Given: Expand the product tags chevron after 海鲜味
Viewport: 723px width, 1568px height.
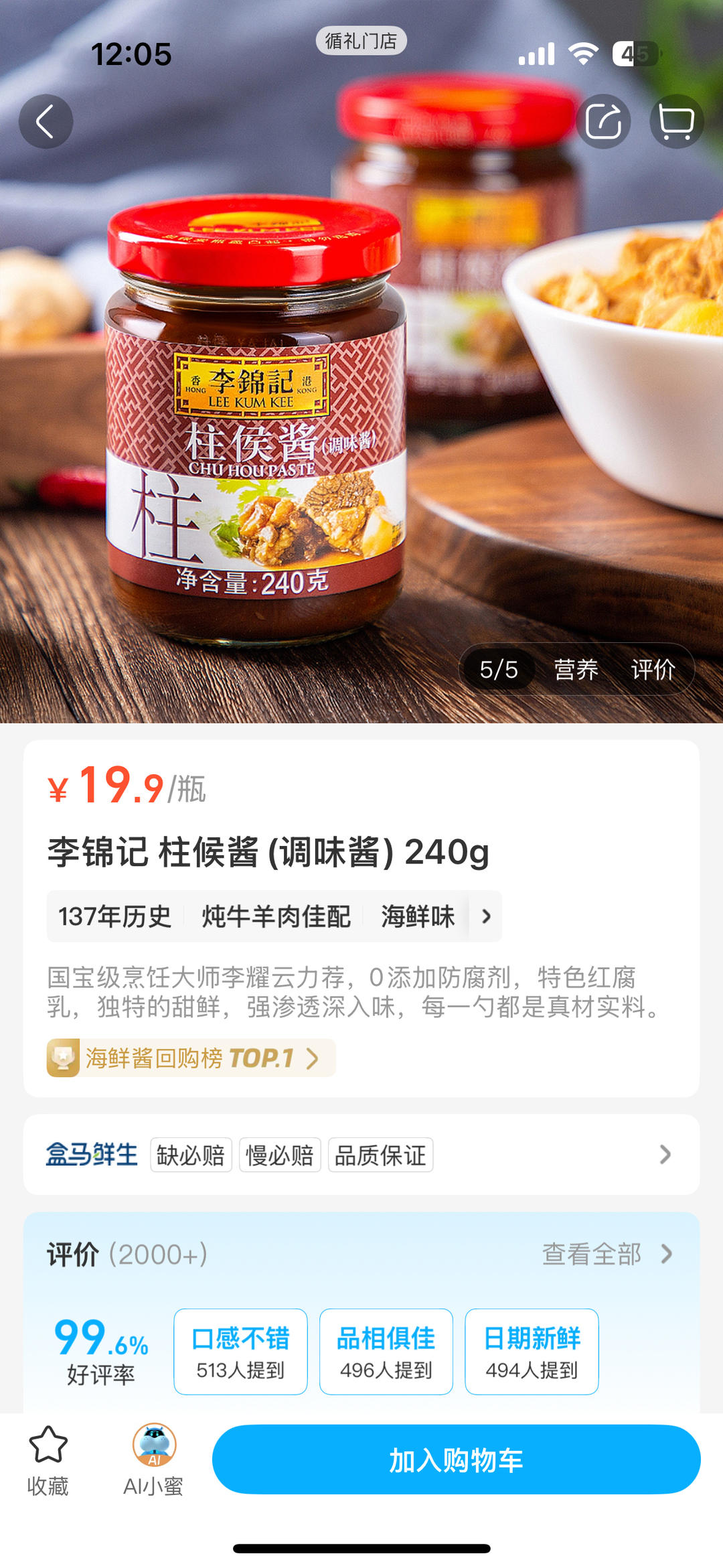Looking at the screenshot, I should [487, 916].
